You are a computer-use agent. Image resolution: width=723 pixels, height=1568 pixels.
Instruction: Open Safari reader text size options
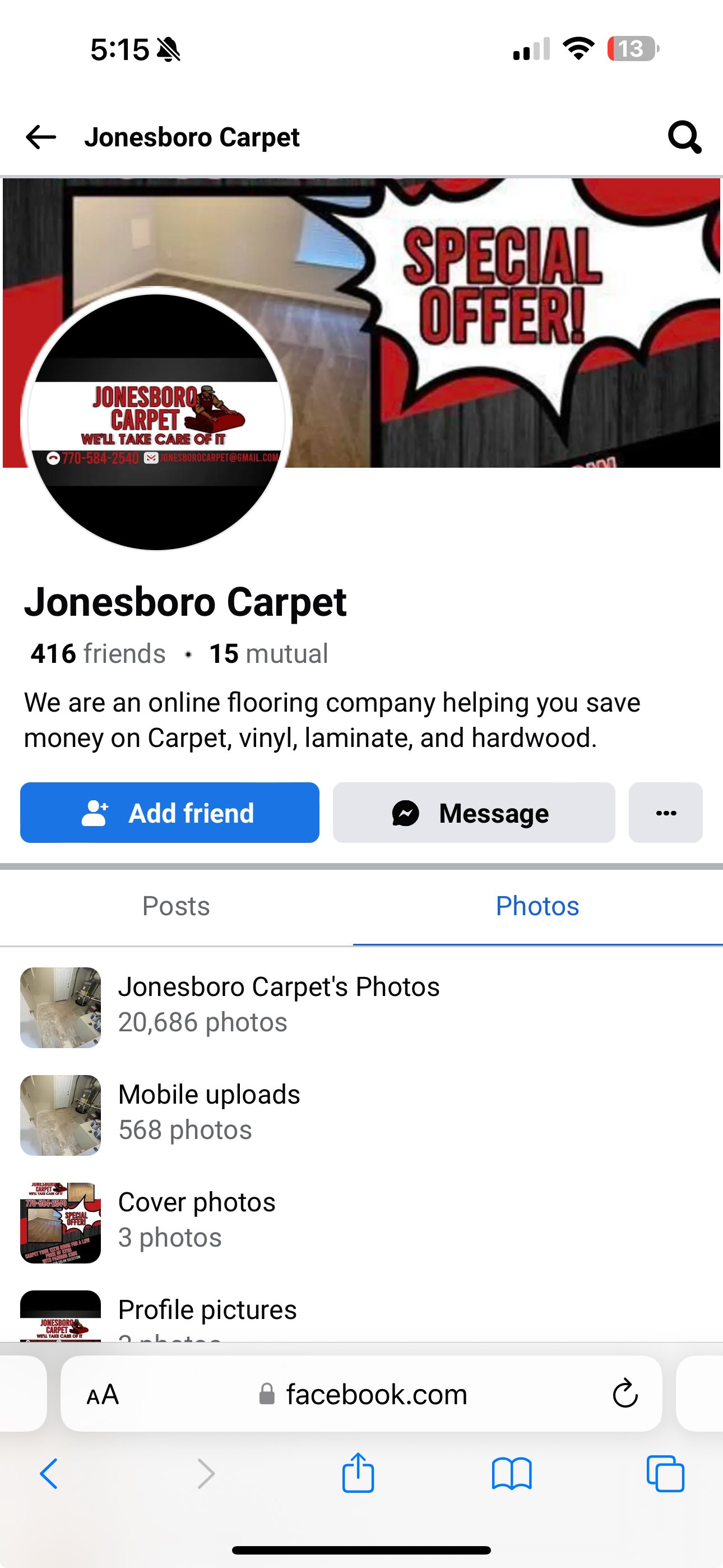point(102,1395)
